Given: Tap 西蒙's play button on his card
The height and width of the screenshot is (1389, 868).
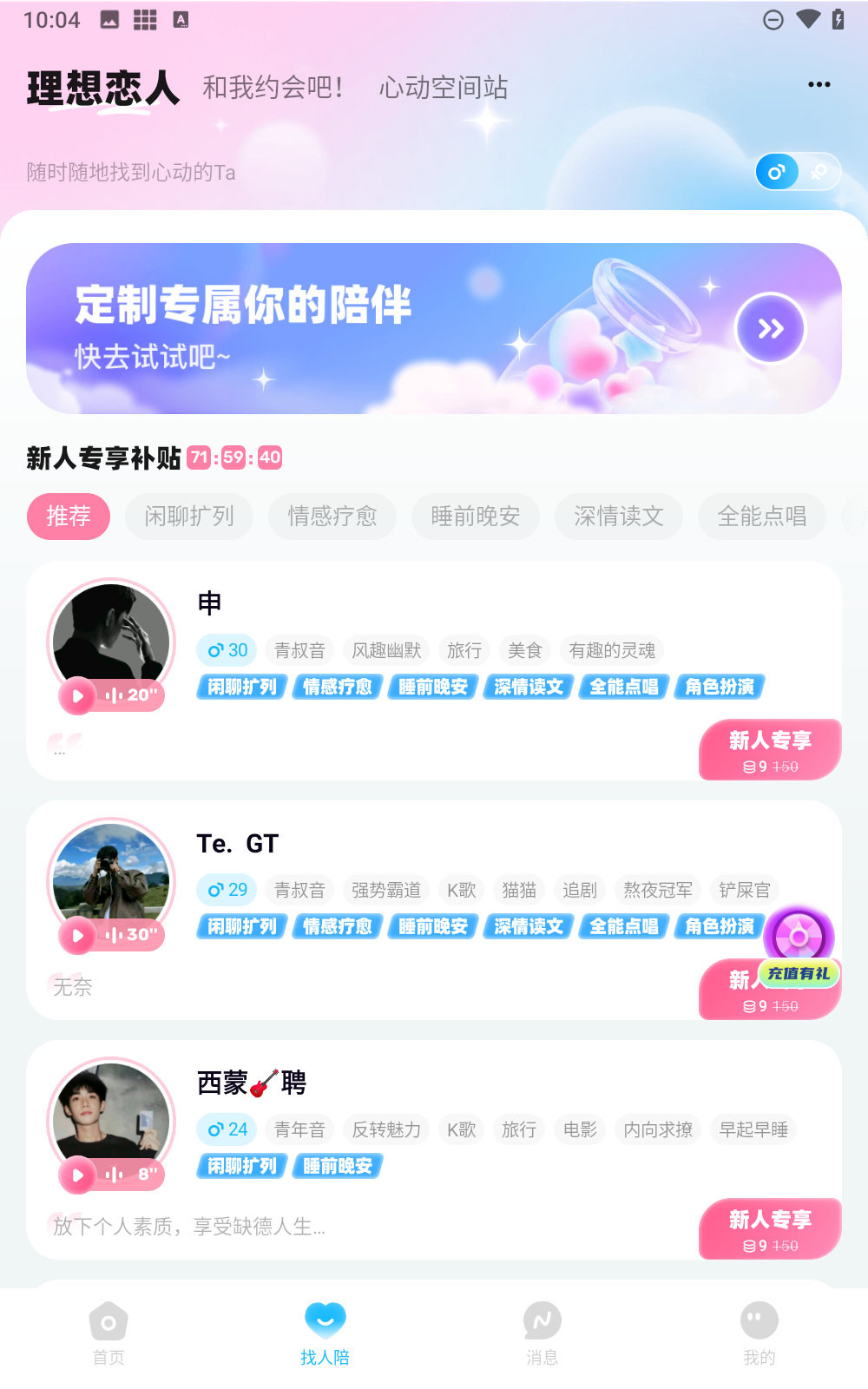Looking at the screenshot, I should coord(76,1176).
